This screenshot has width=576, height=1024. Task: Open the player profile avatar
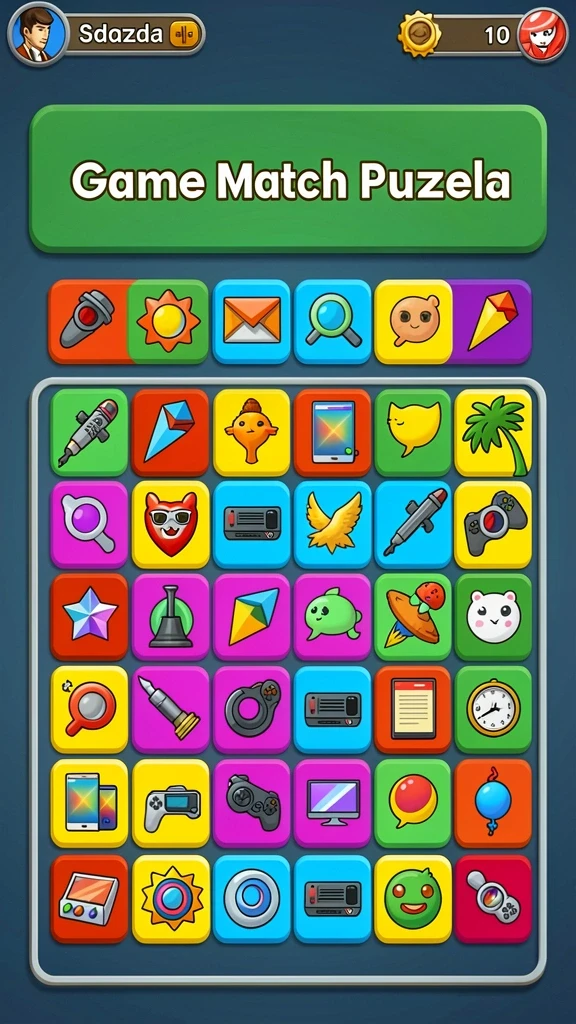click(37, 33)
